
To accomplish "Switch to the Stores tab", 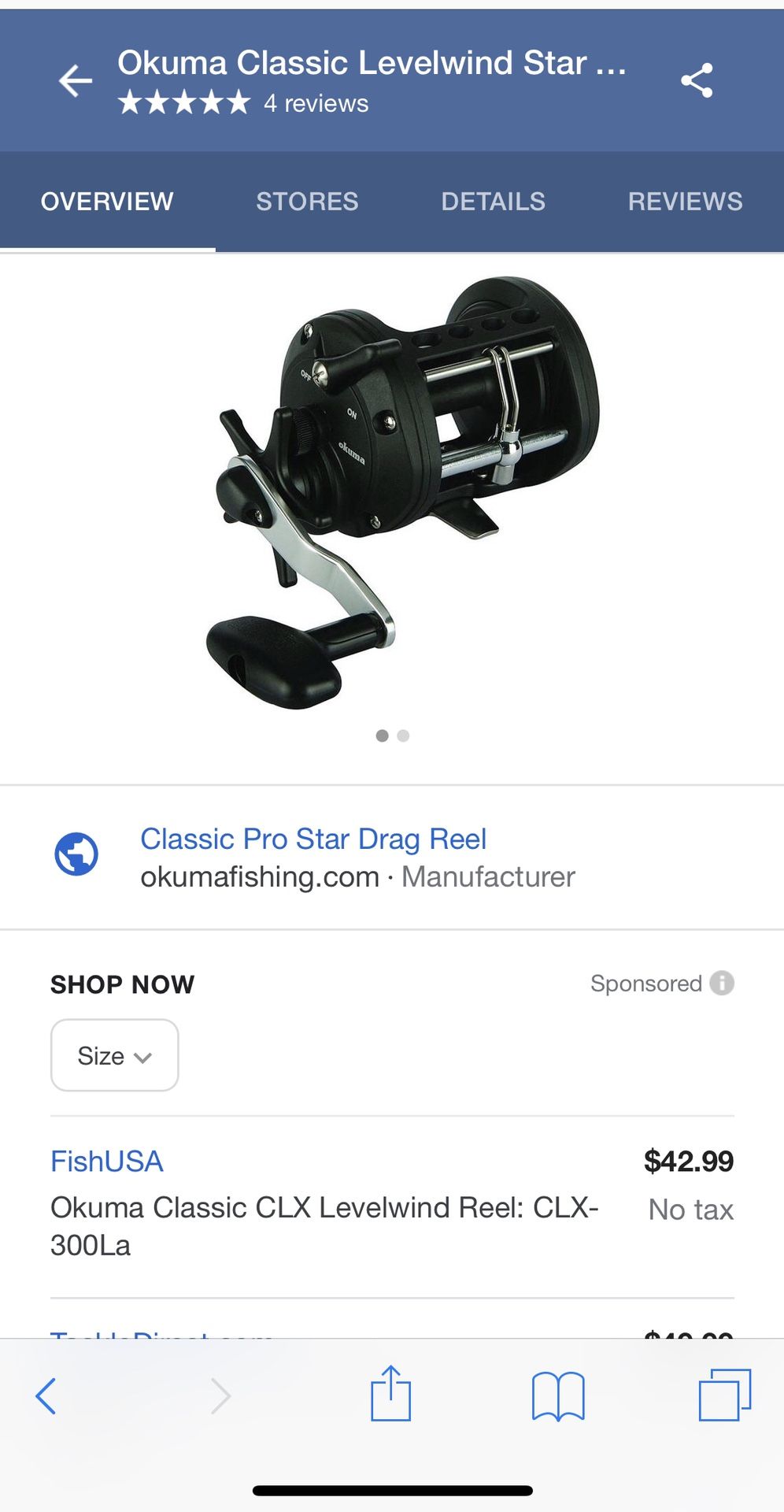I will tap(307, 202).
